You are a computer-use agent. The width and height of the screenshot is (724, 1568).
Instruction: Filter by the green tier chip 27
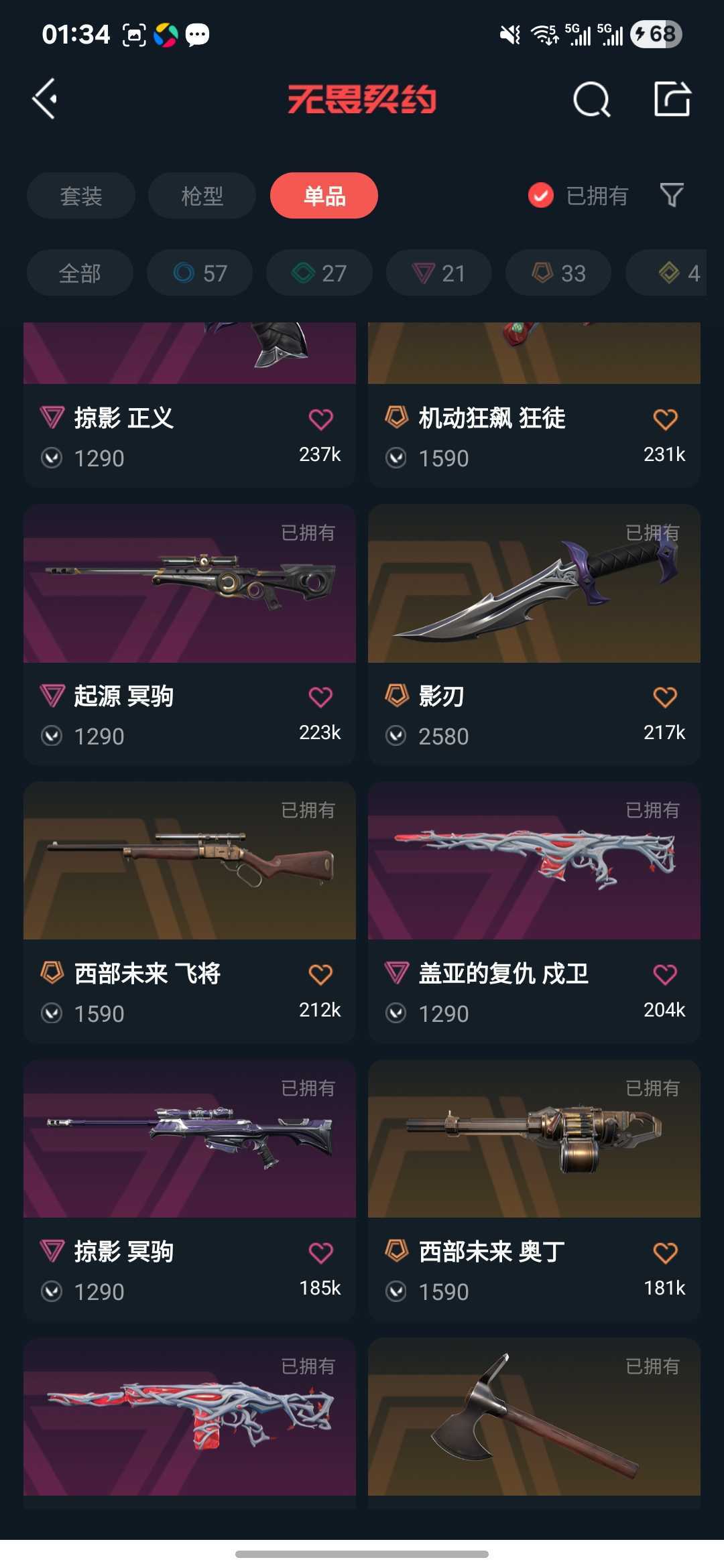[x=319, y=273]
